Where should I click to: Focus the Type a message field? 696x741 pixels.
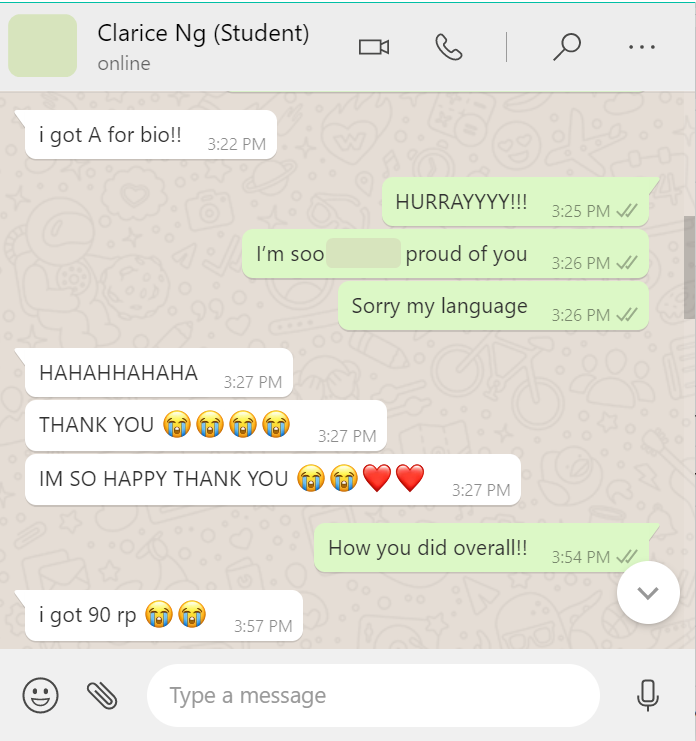point(372,695)
